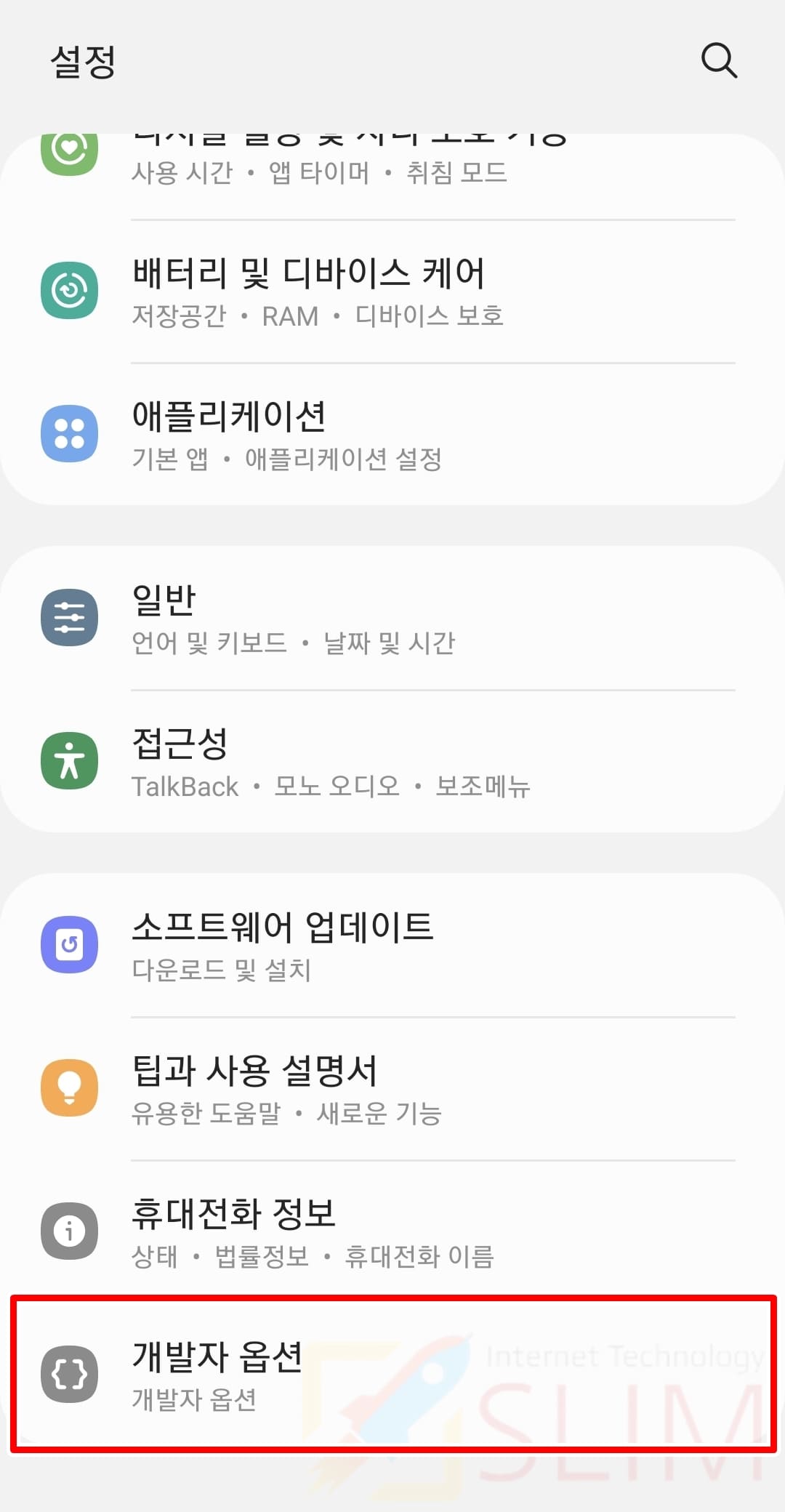785x1512 pixels.
Task: View 휴대전화 정보
Action: pos(392,1232)
